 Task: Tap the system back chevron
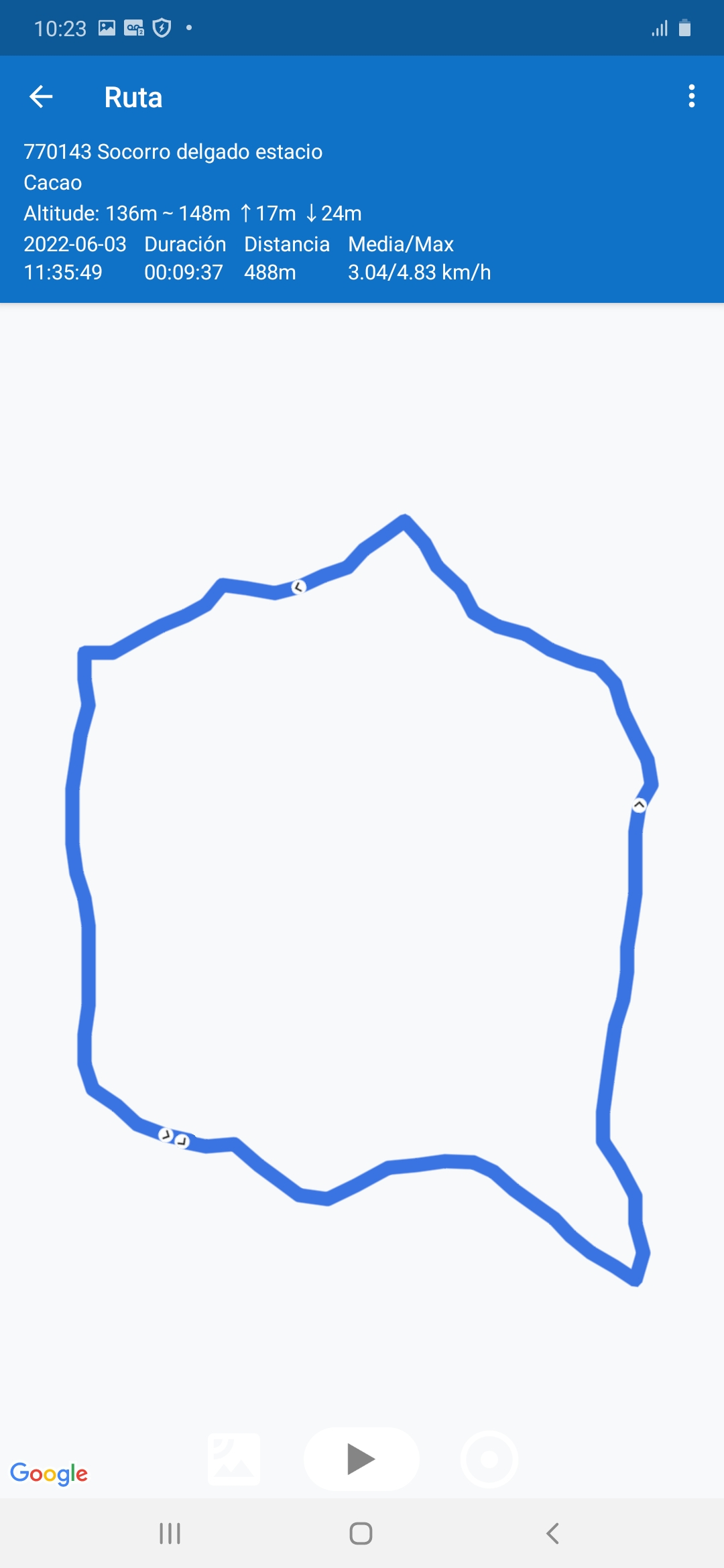552,1533
